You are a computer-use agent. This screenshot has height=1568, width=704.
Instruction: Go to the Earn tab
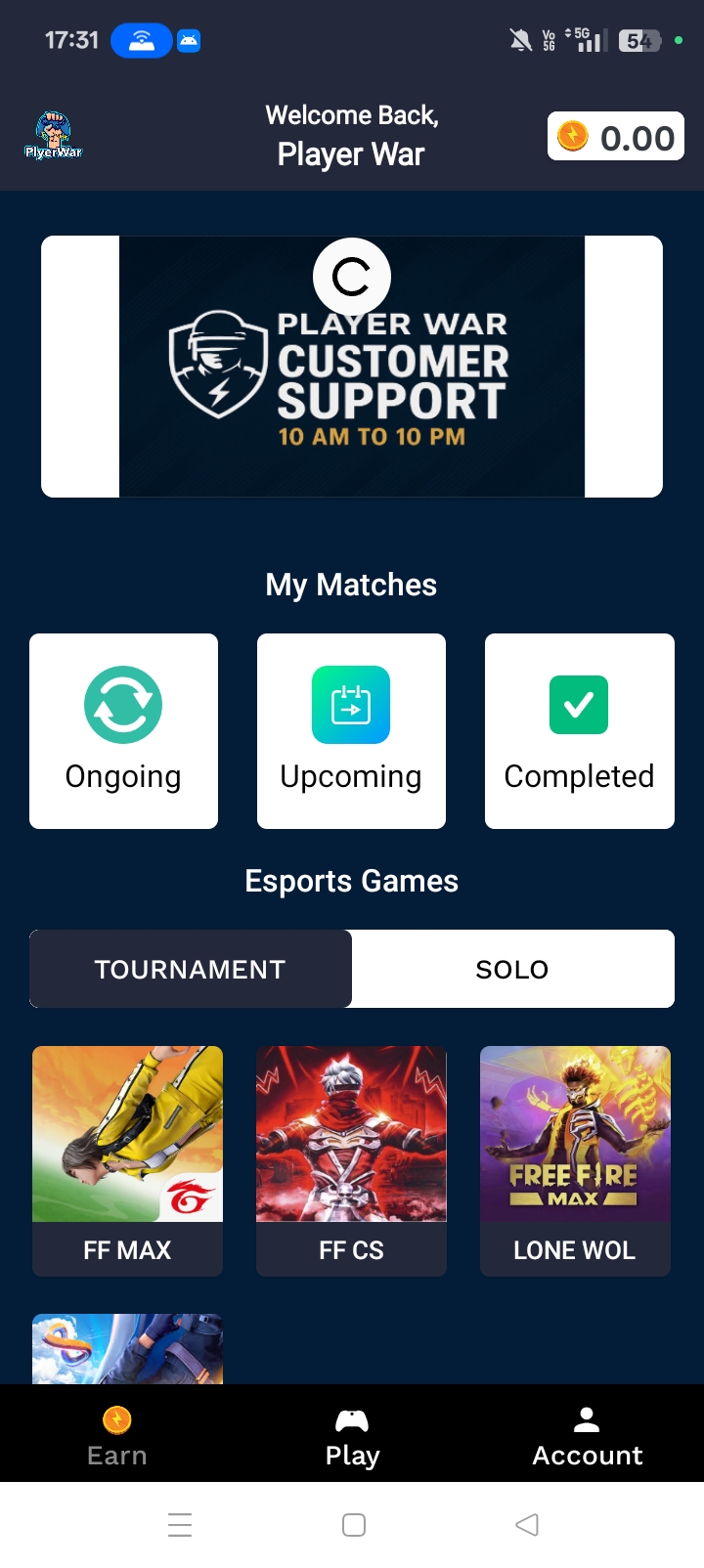[x=117, y=1435]
